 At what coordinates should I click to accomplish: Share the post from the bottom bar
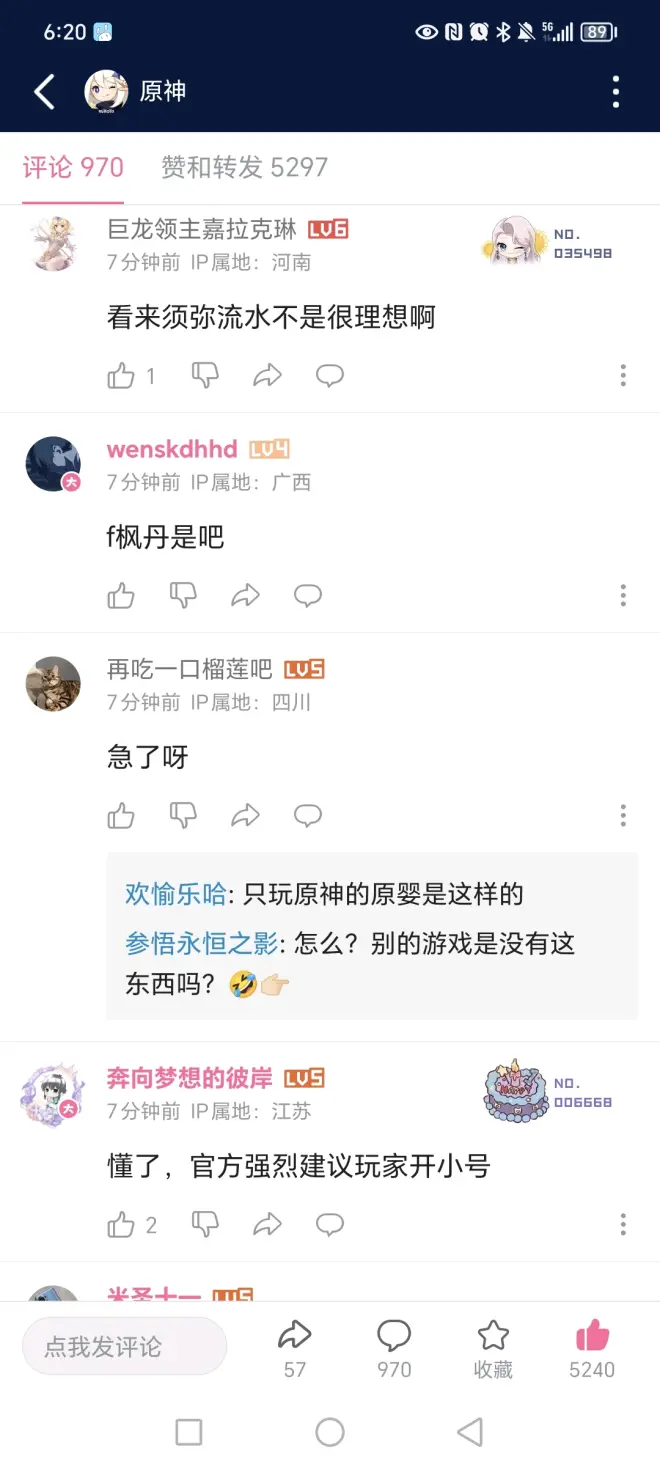pyautogui.click(x=294, y=1346)
